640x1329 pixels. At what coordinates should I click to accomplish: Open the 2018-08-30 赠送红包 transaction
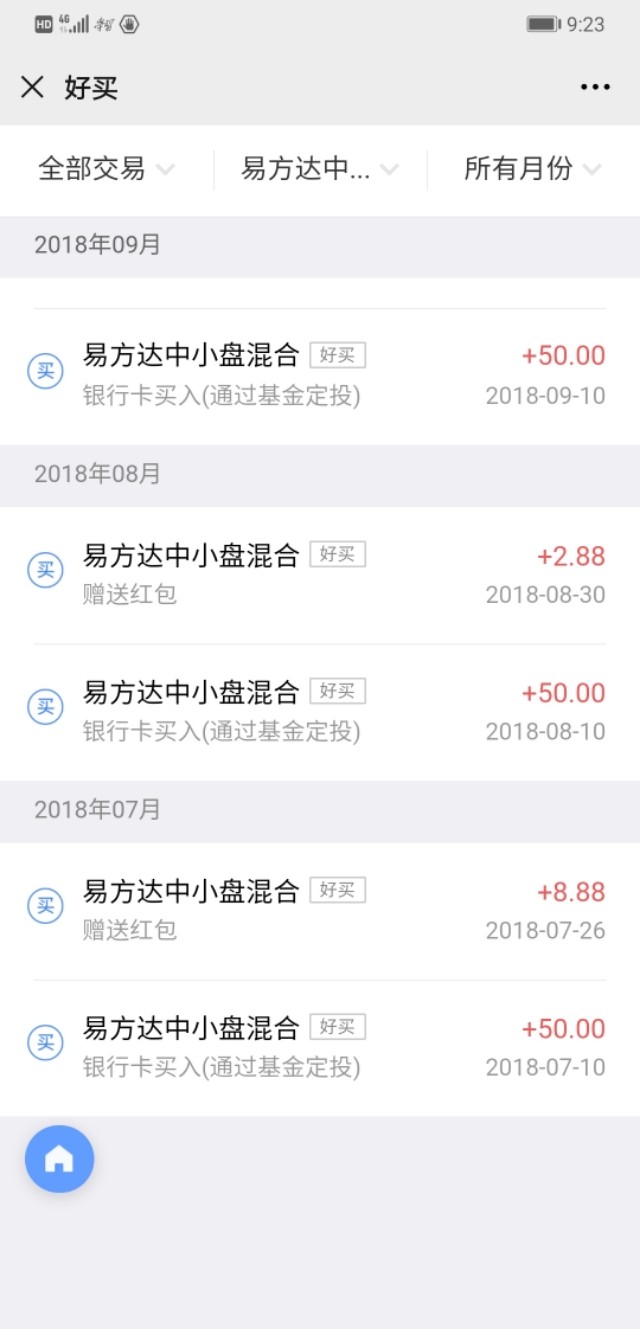tap(320, 573)
